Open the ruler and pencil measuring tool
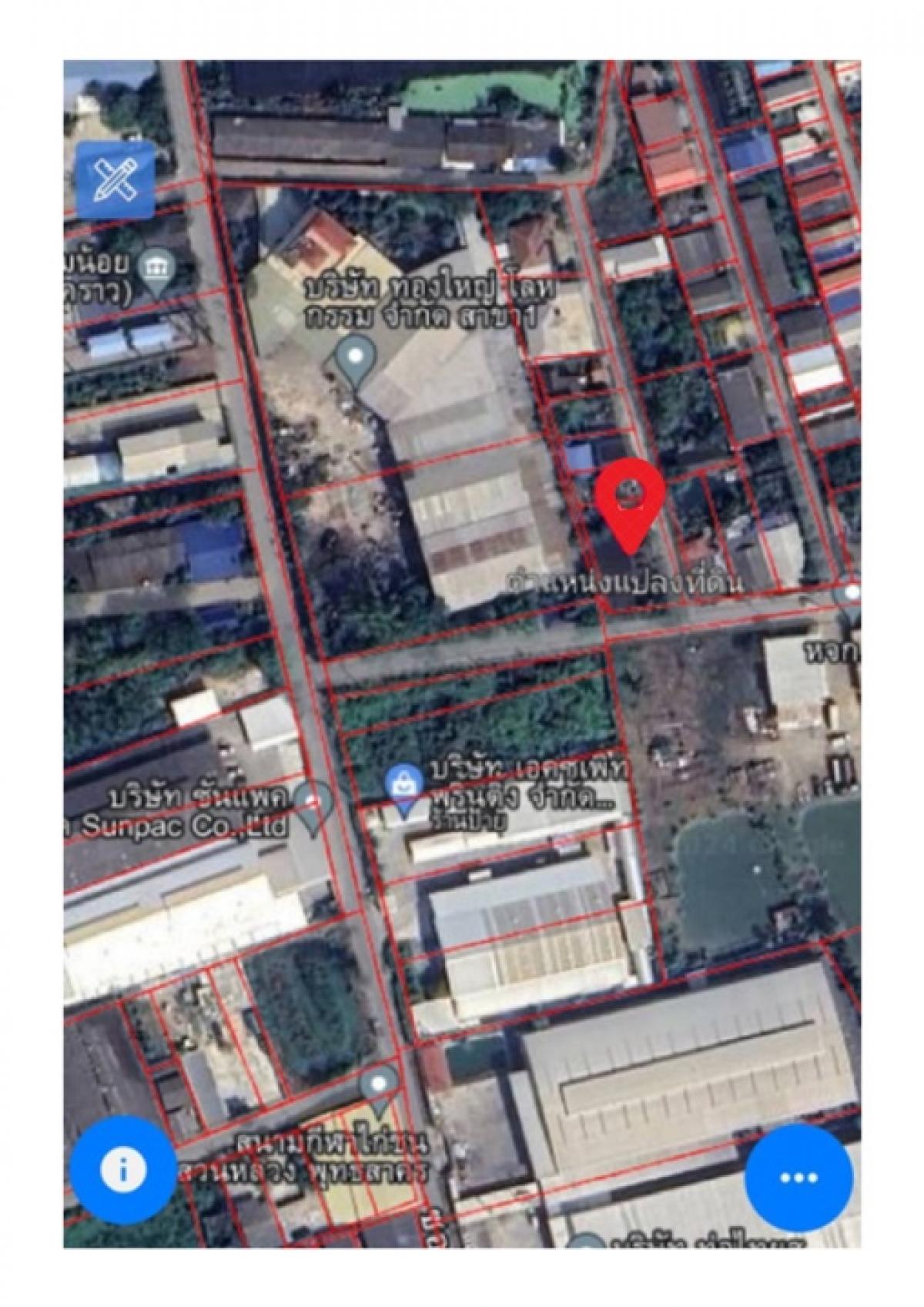 coord(115,180)
